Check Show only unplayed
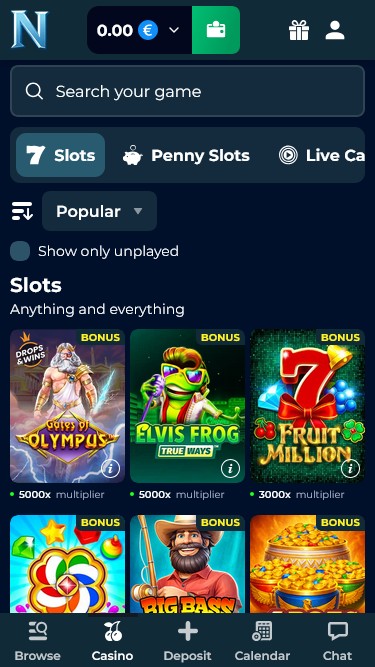375x667 pixels. 20,251
